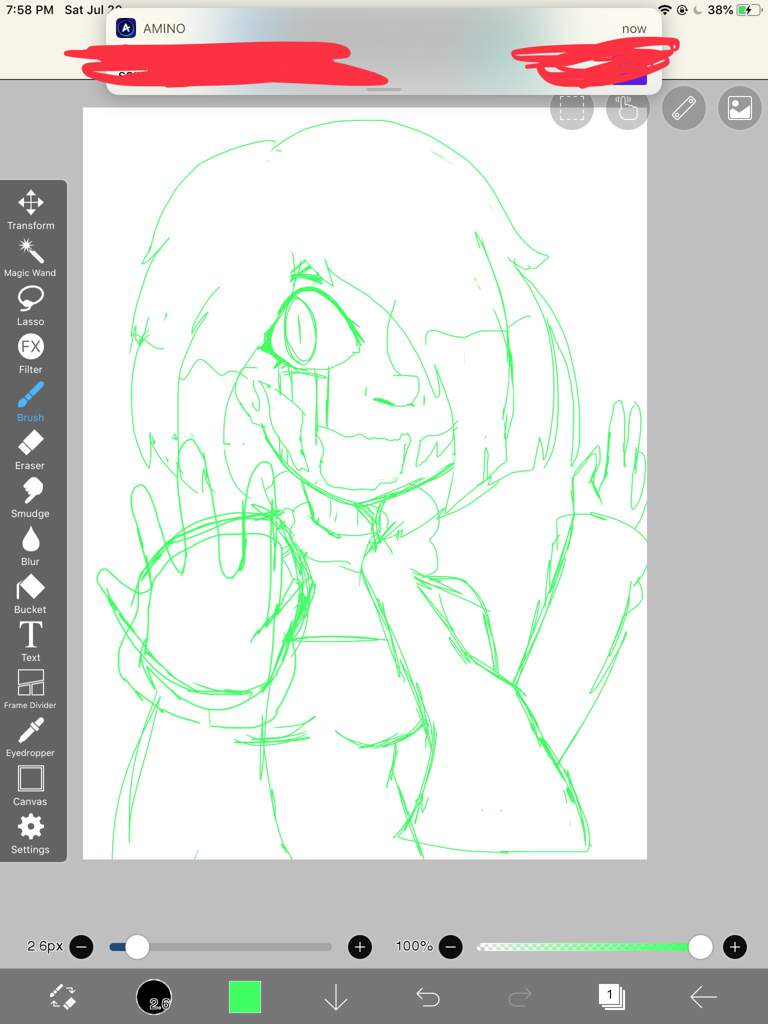Select the Text tool
Screen dimensions: 768x1024
(30, 641)
